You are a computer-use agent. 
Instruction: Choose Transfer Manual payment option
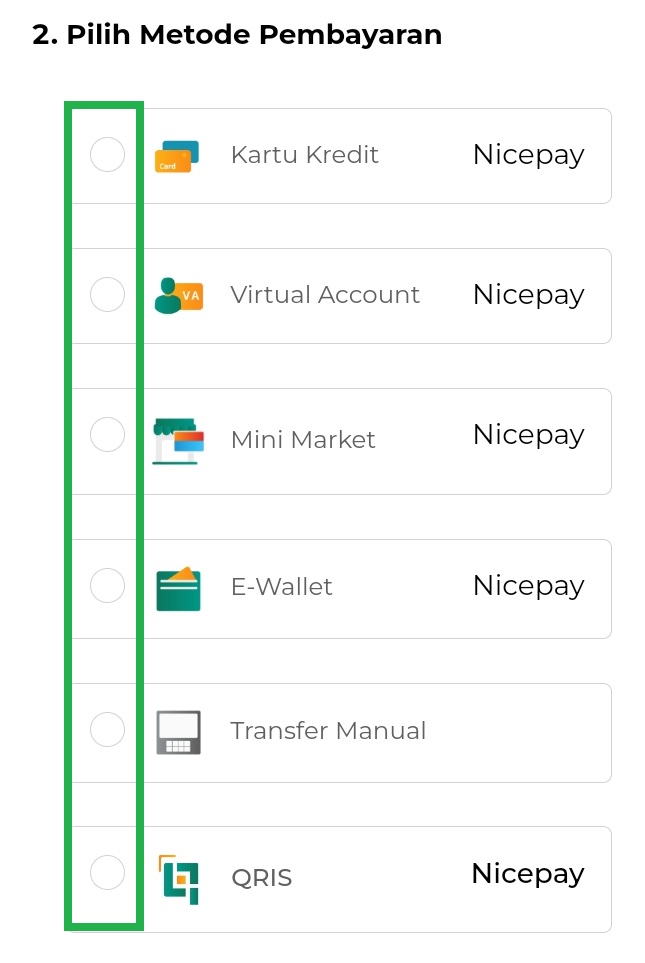tap(107, 730)
